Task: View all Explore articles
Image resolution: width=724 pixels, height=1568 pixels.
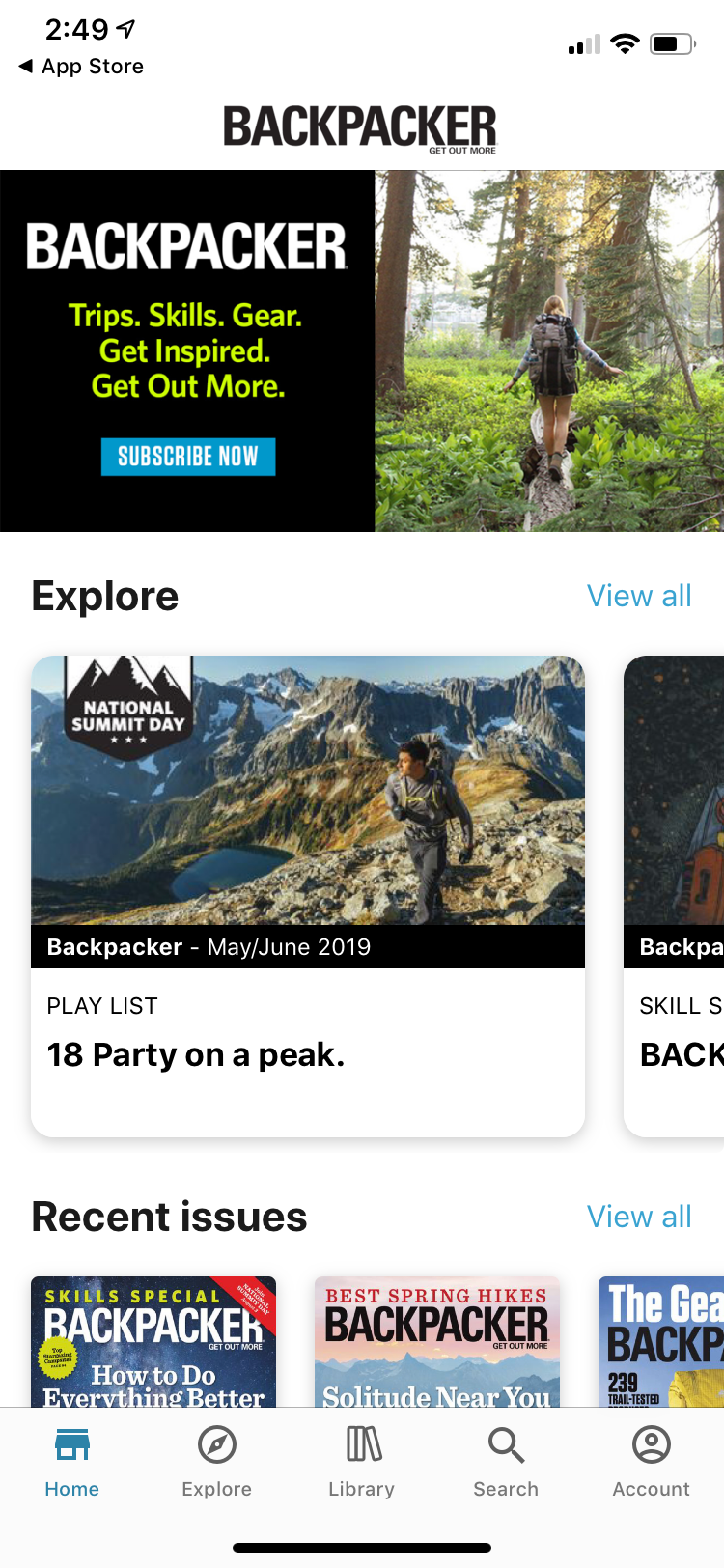Action: click(x=639, y=597)
